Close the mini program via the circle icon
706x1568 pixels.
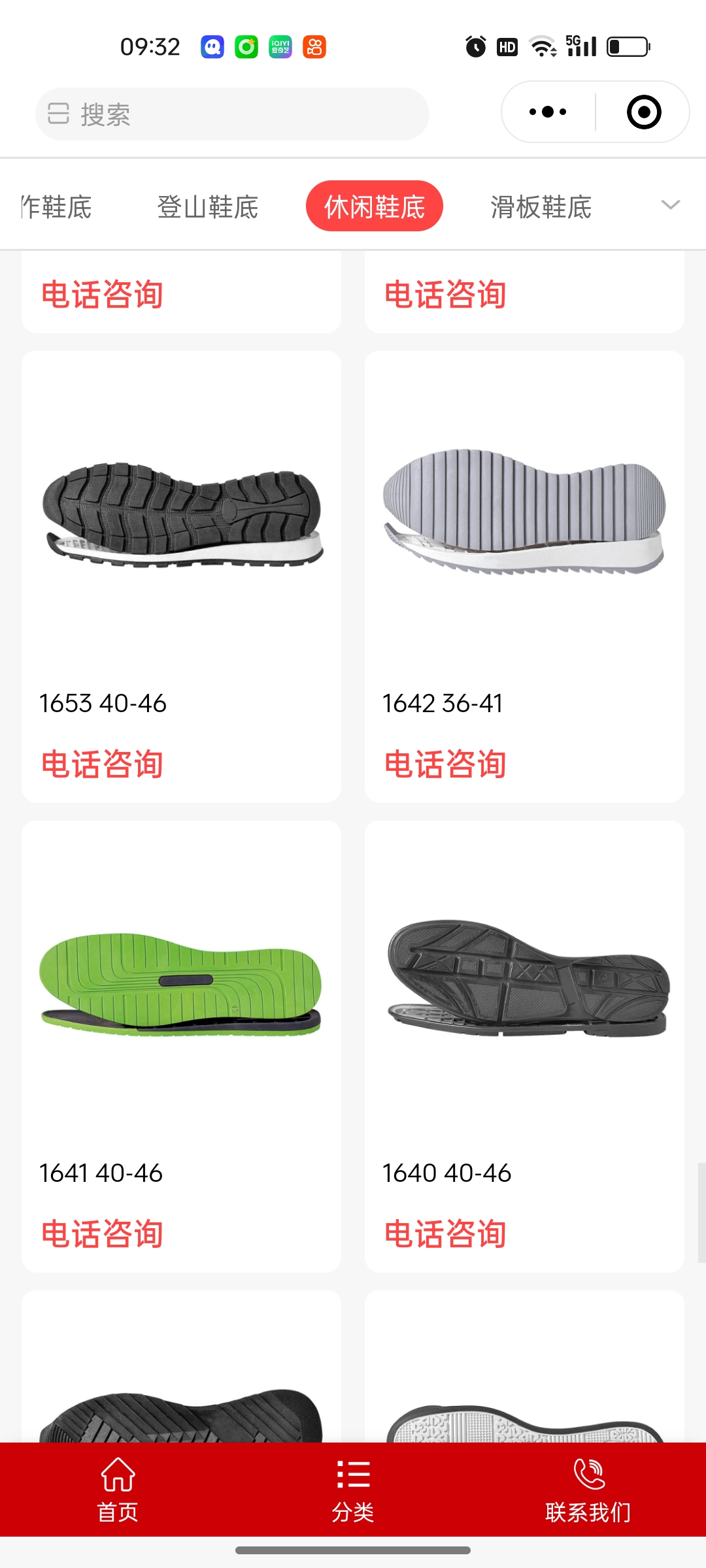click(x=643, y=112)
